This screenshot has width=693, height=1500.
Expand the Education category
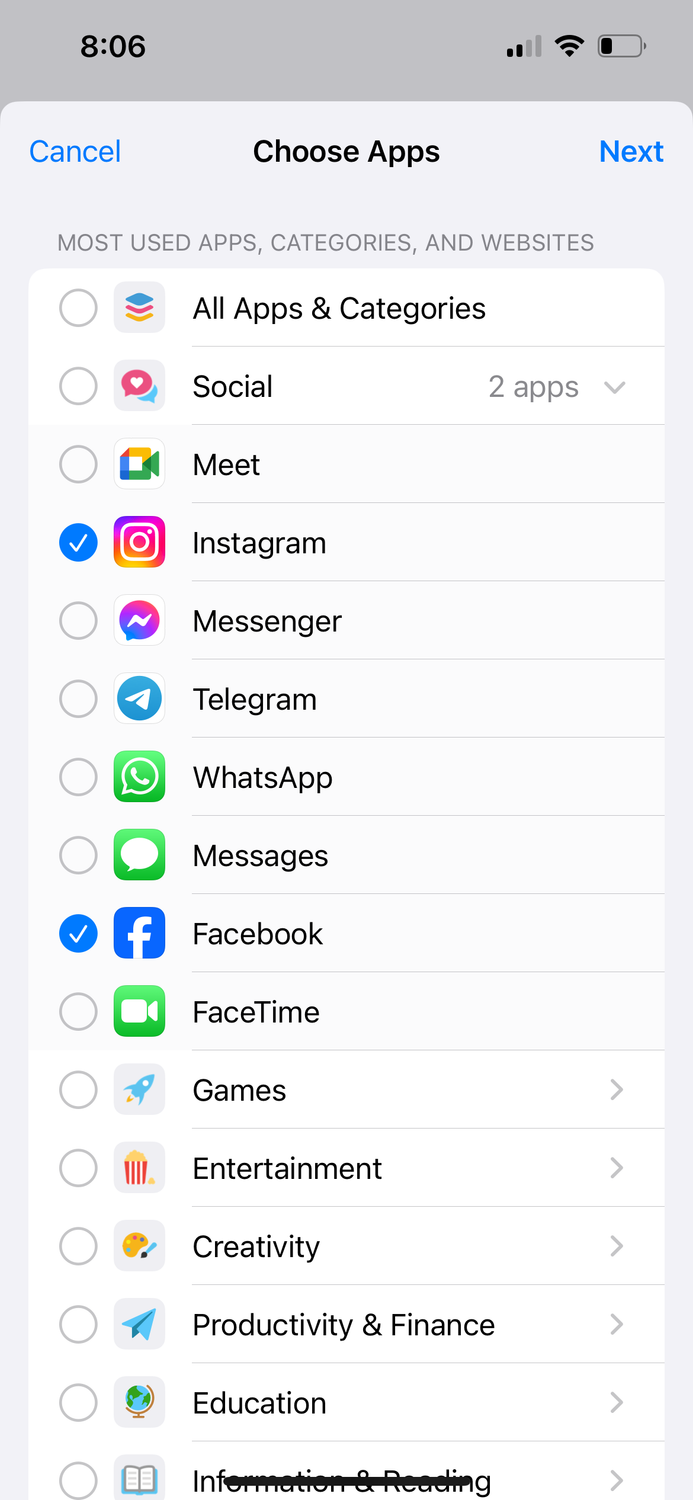(x=616, y=1403)
